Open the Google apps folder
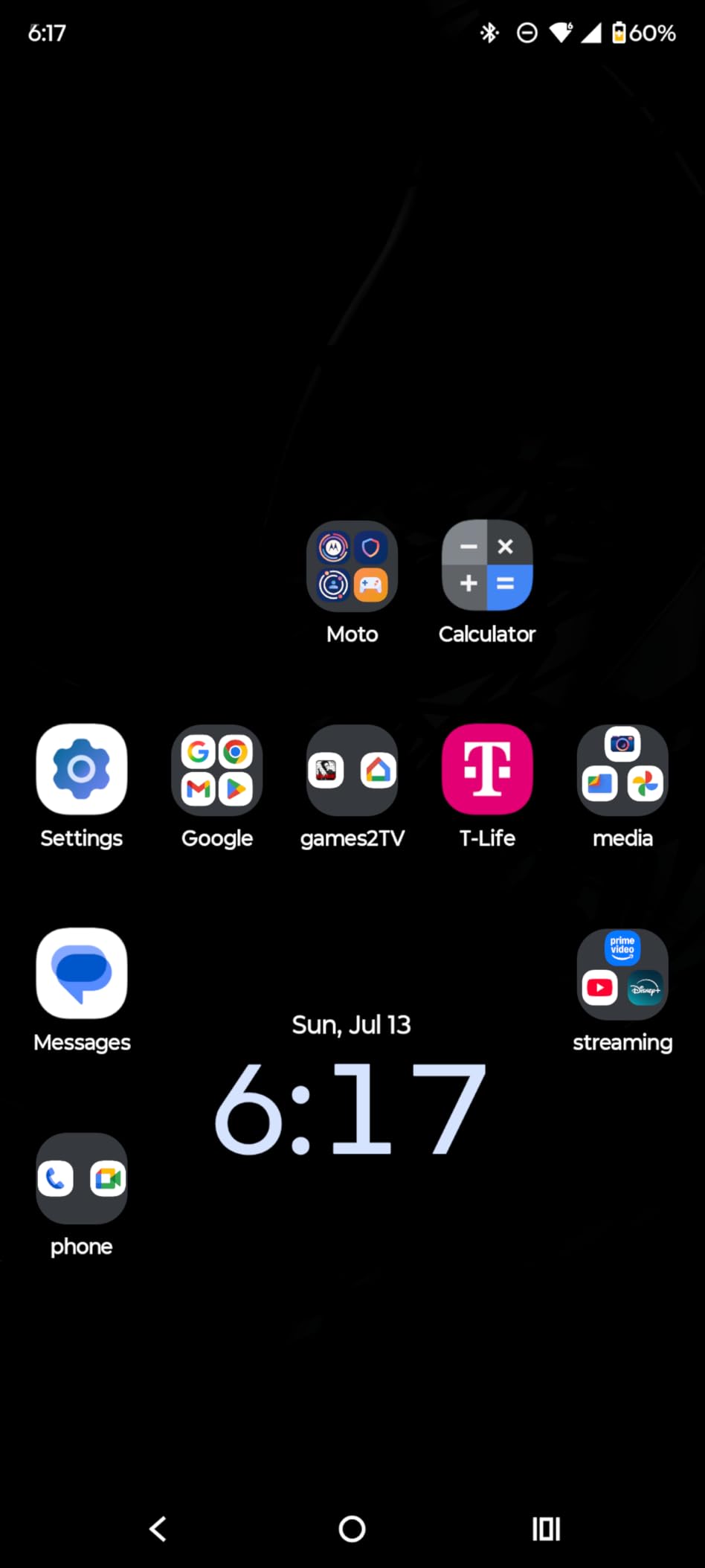This screenshot has height=1568, width=705. (216, 770)
